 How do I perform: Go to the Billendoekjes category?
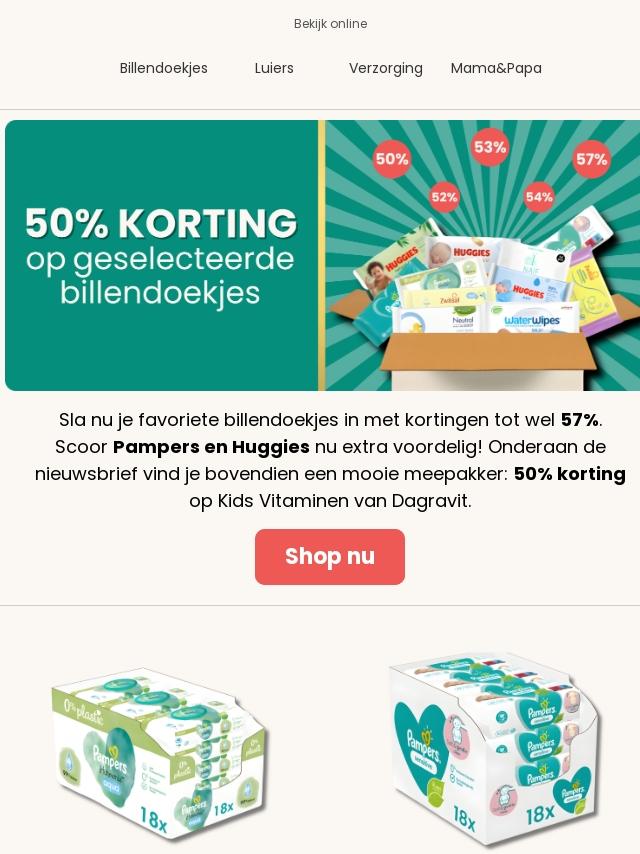point(163,68)
